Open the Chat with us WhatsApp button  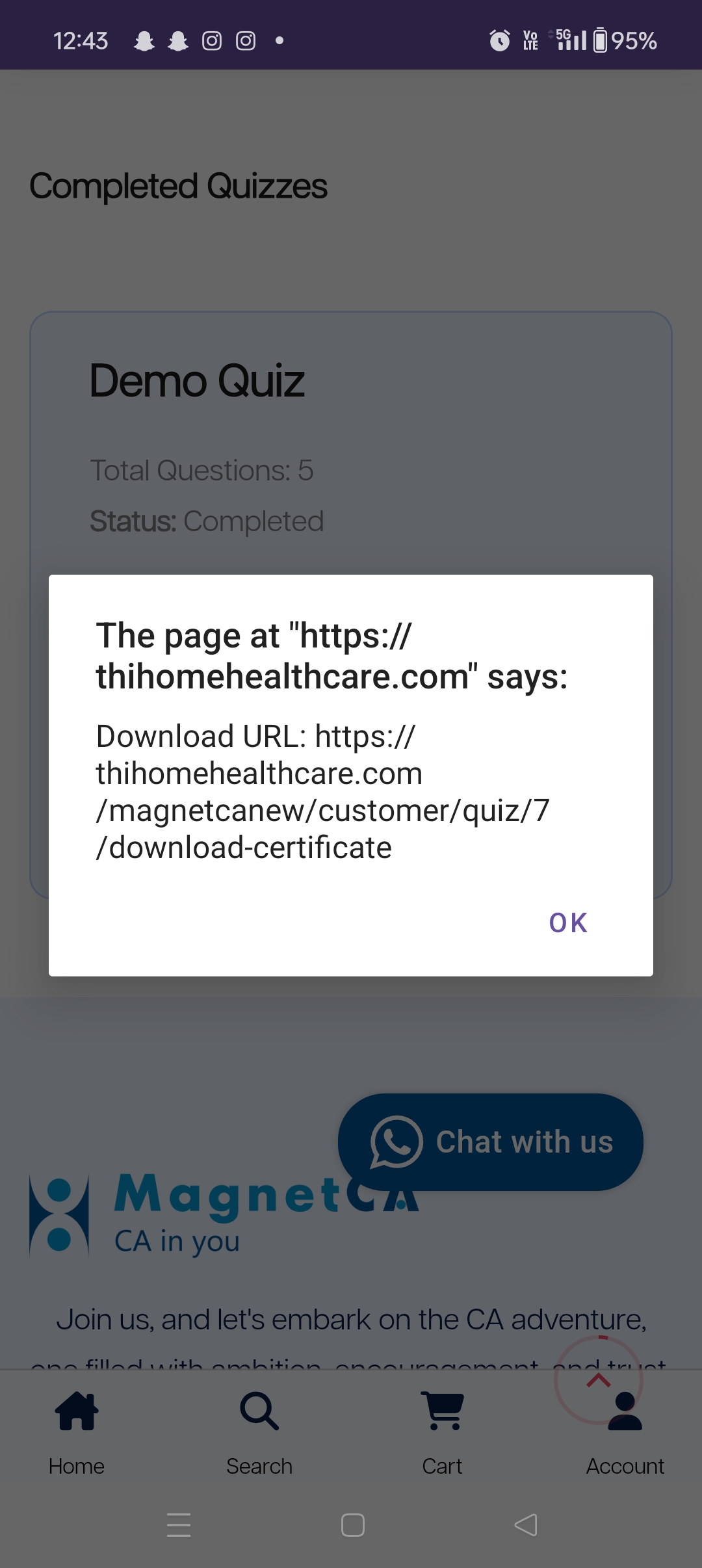coord(491,1142)
